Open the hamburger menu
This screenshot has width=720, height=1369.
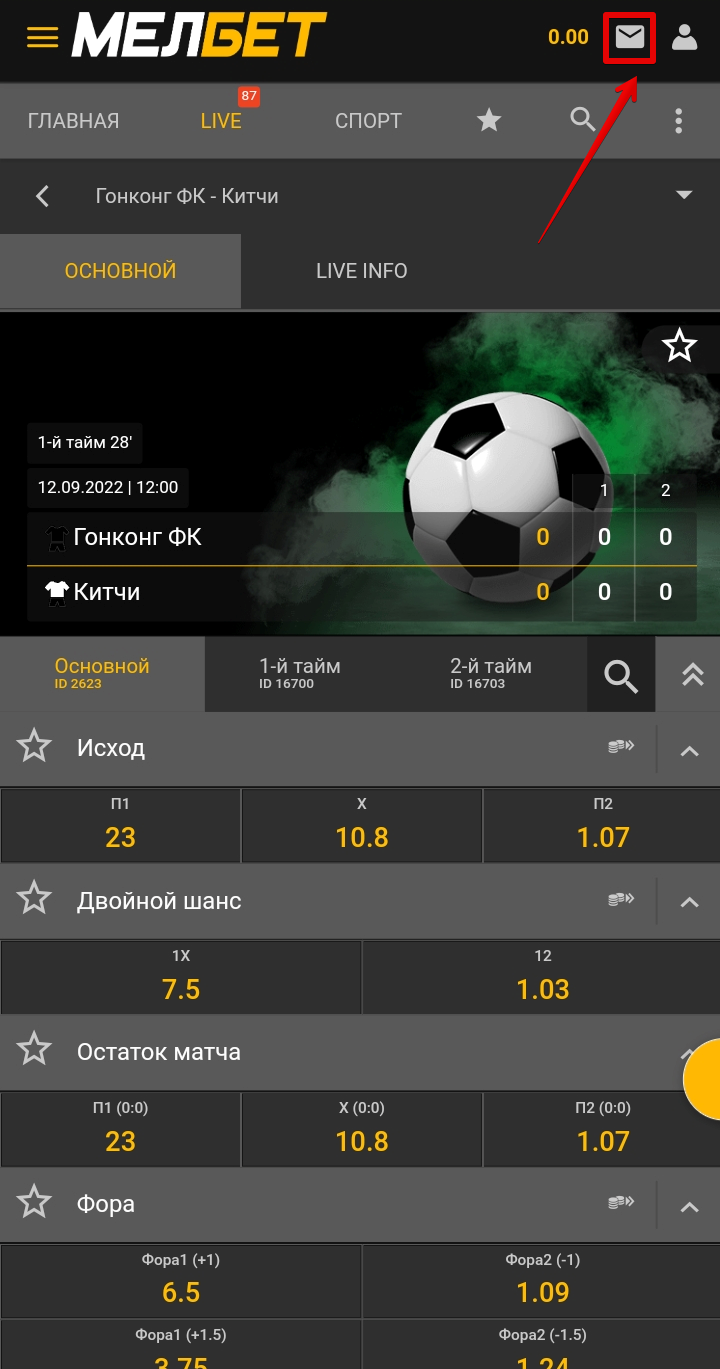click(42, 38)
